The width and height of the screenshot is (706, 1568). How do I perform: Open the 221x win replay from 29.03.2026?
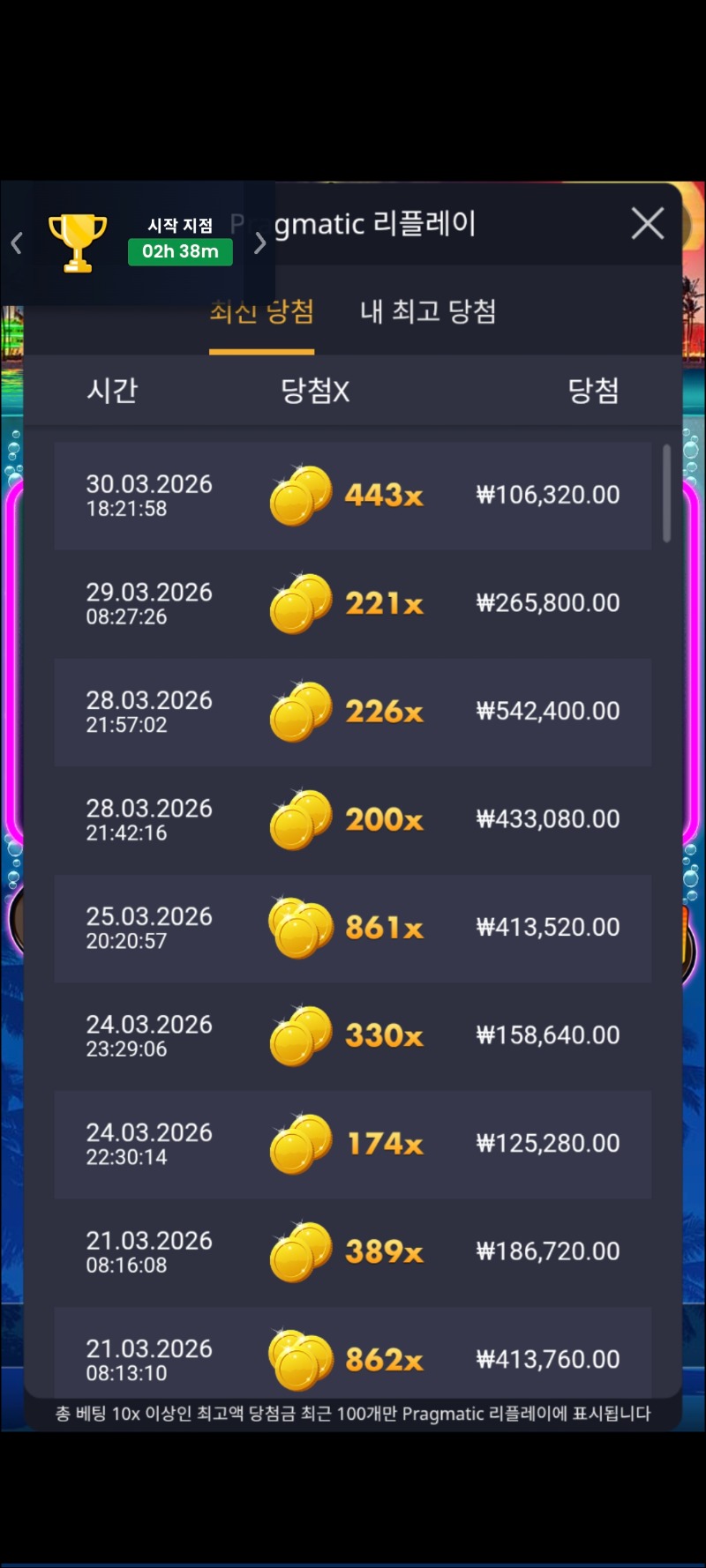[x=353, y=604]
